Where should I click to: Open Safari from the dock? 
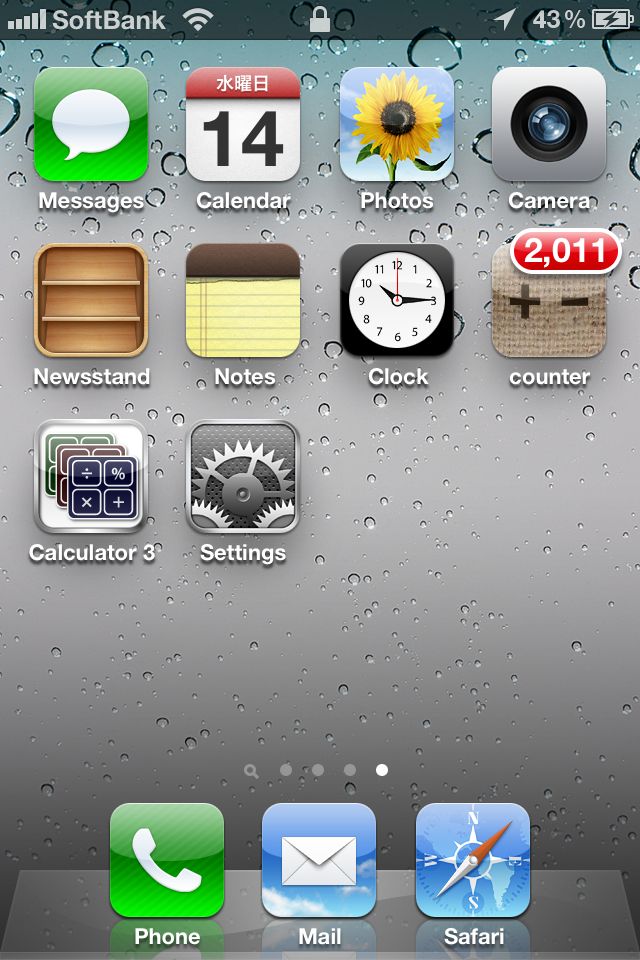[473, 860]
